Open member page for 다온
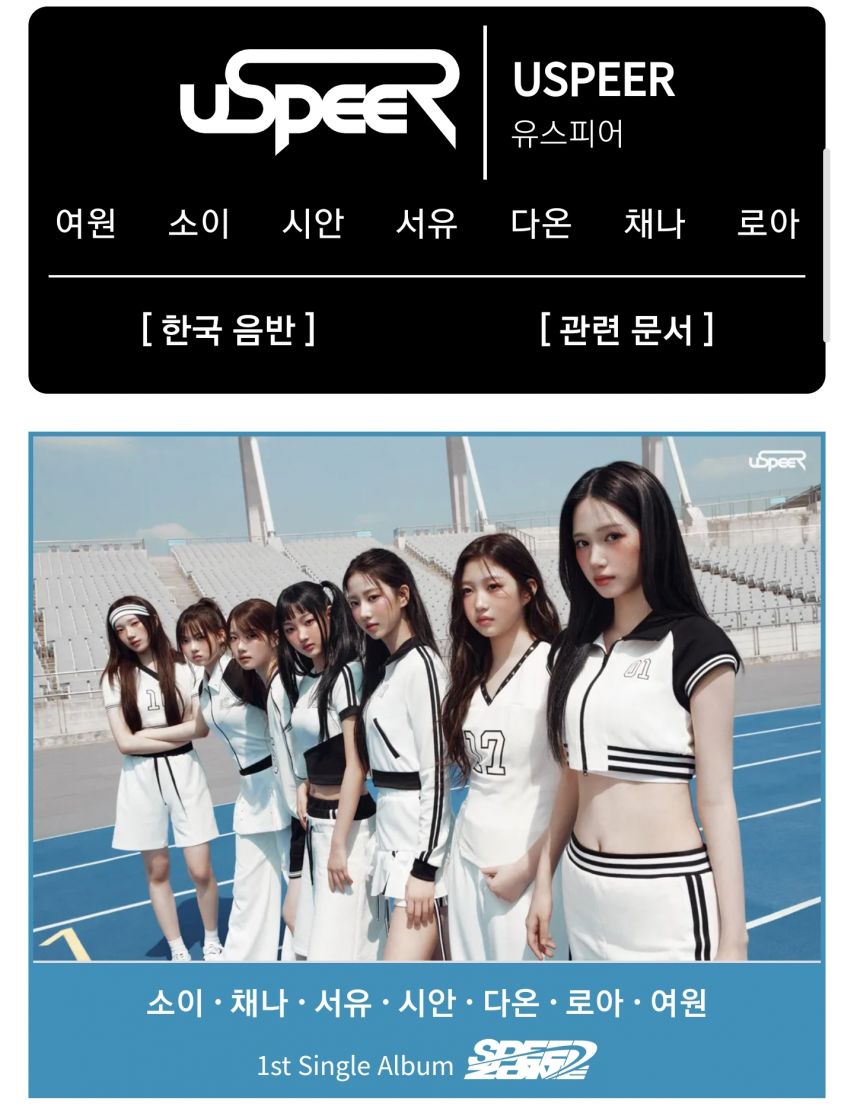This screenshot has height=1110, width=854. (x=541, y=223)
